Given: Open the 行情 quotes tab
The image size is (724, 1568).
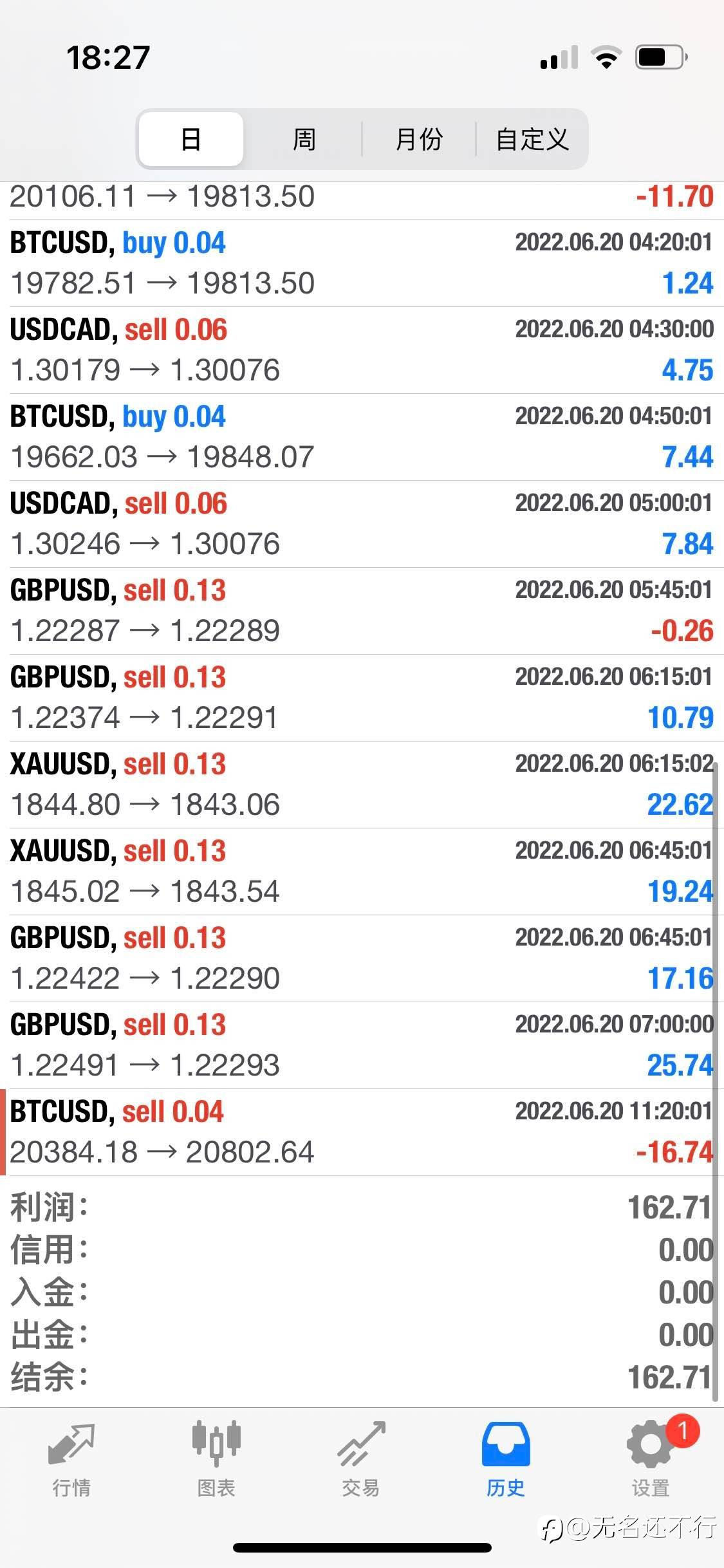Looking at the screenshot, I should (71, 1459).
